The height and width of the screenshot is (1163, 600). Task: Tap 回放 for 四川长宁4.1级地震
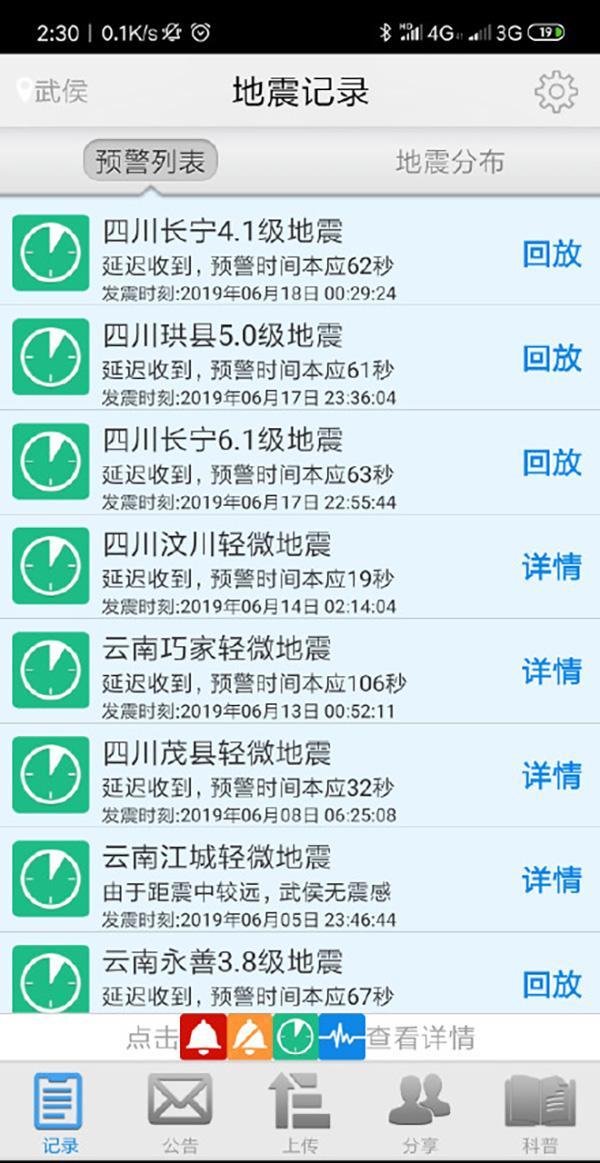tap(552, 254)
